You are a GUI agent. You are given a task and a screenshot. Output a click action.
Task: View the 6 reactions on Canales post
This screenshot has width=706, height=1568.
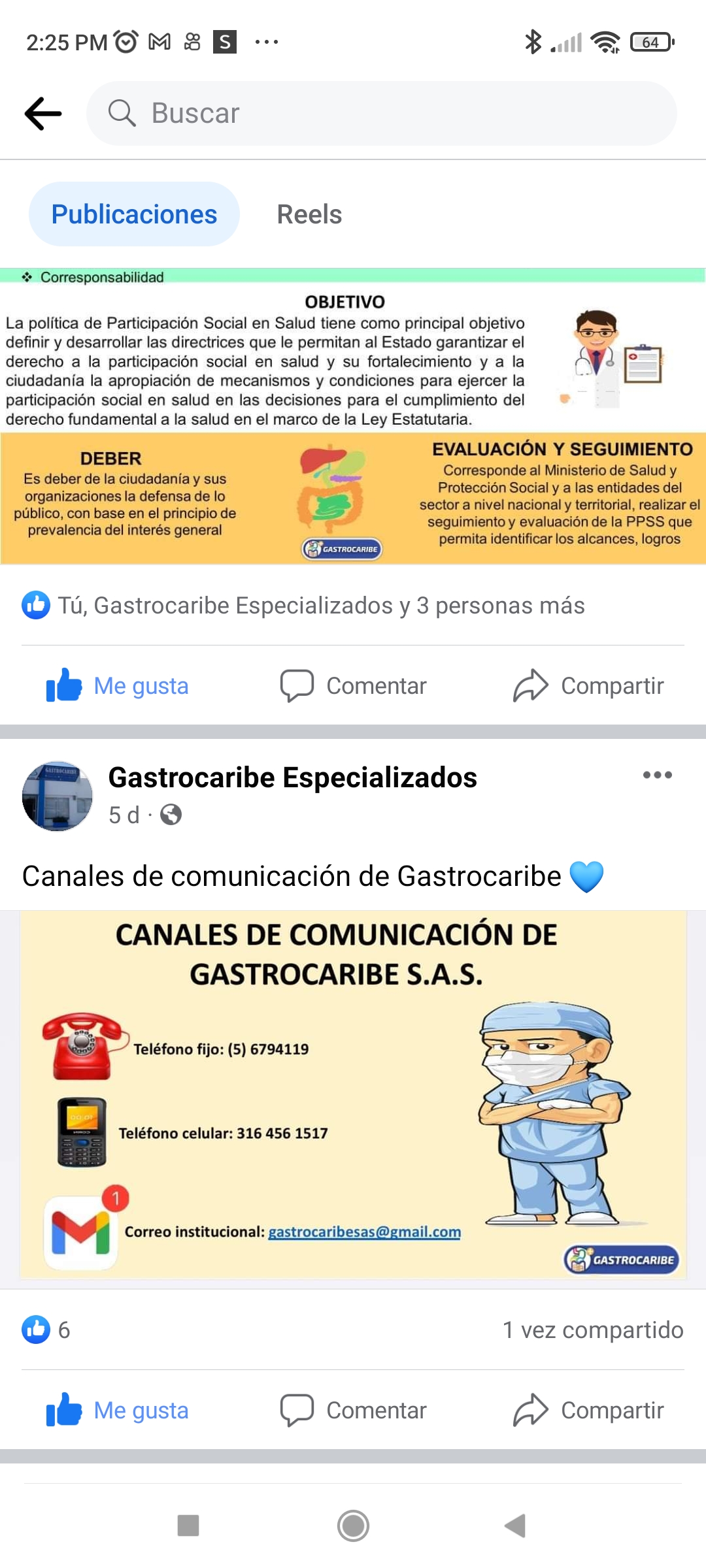click(46, 1330)
